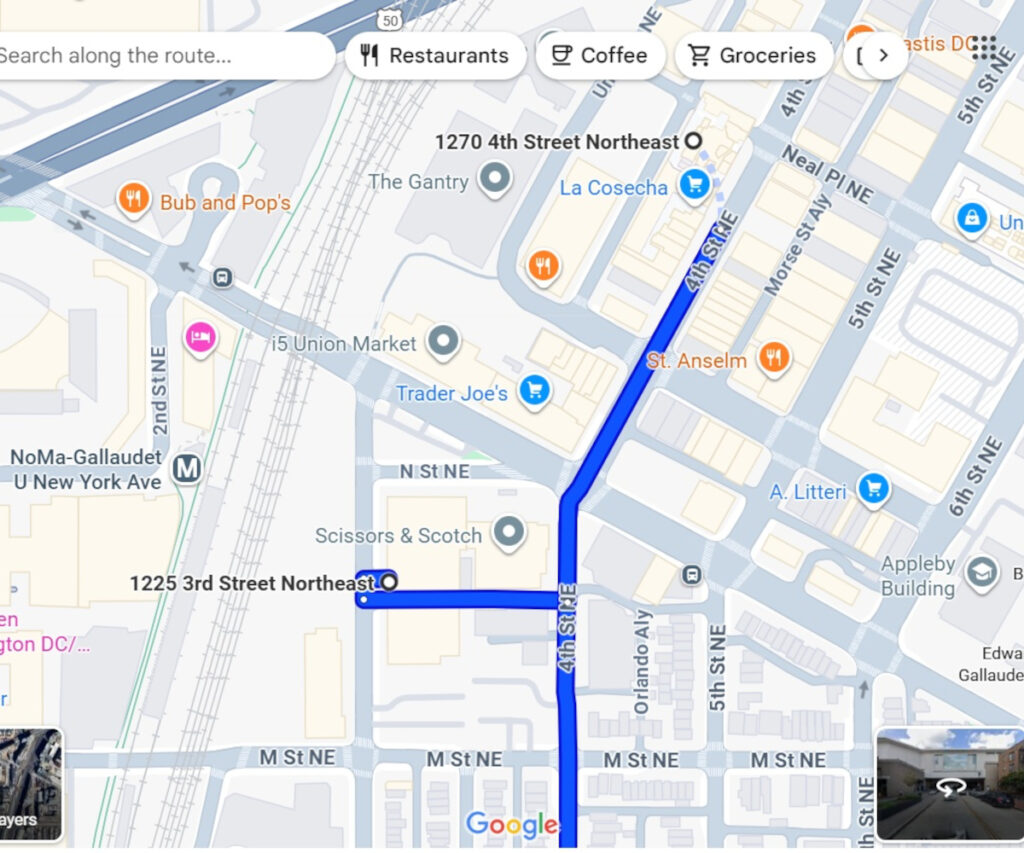
Task: Open Scissors & Scotch place marker
Action: (510, 533)
